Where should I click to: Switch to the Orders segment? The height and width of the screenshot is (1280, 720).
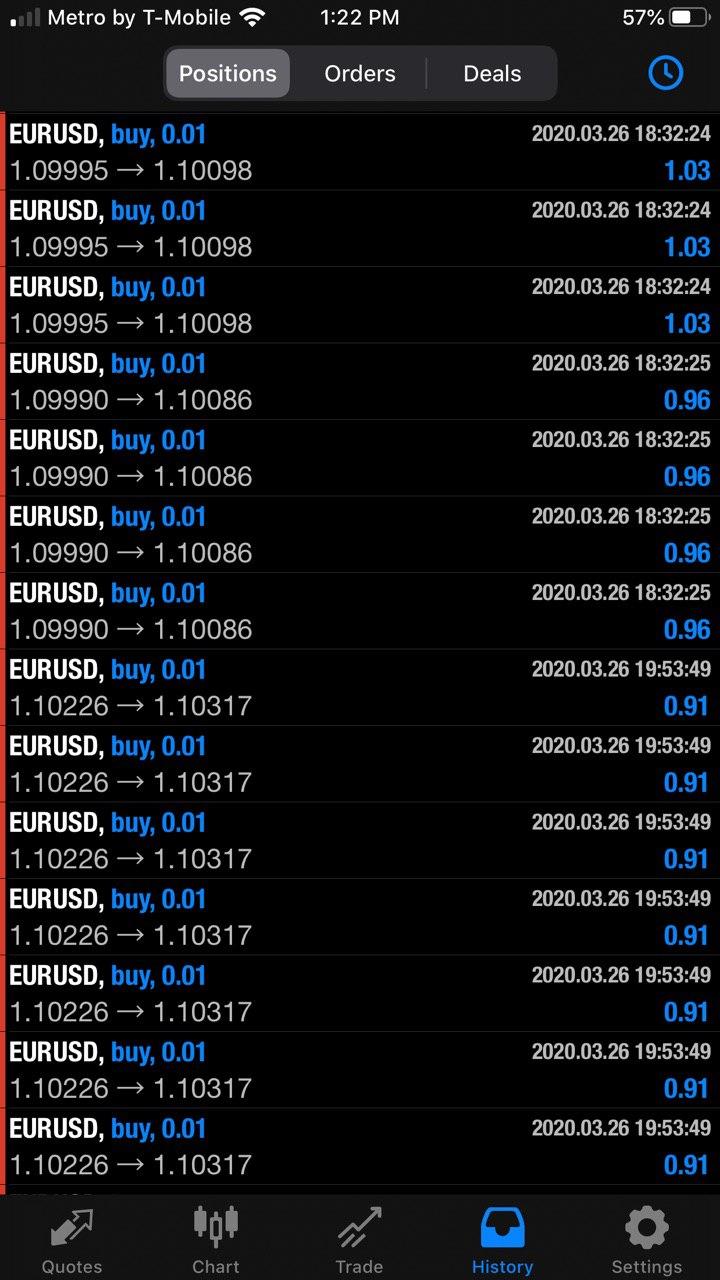[x=360, y=73]
